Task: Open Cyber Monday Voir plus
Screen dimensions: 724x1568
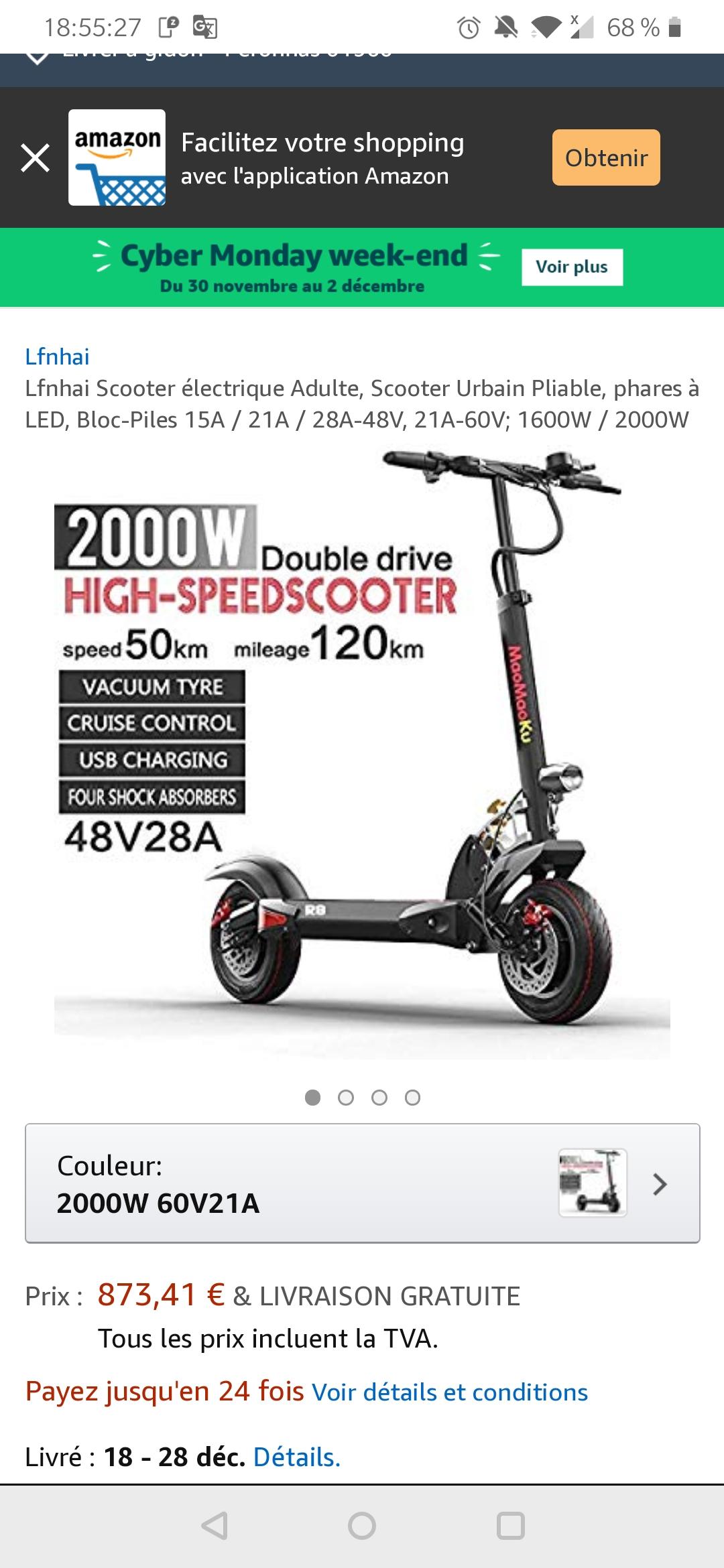Action: click(x=572, y=267)
